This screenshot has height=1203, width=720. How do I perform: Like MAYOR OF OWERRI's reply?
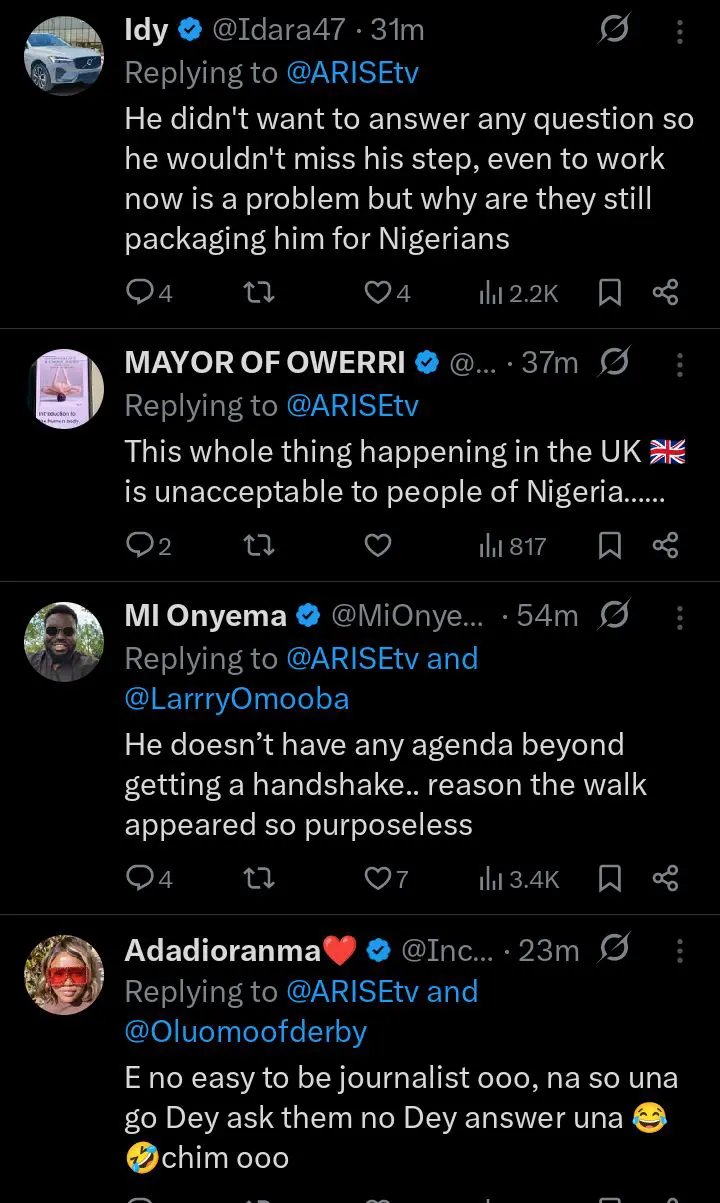coord(377,546)
